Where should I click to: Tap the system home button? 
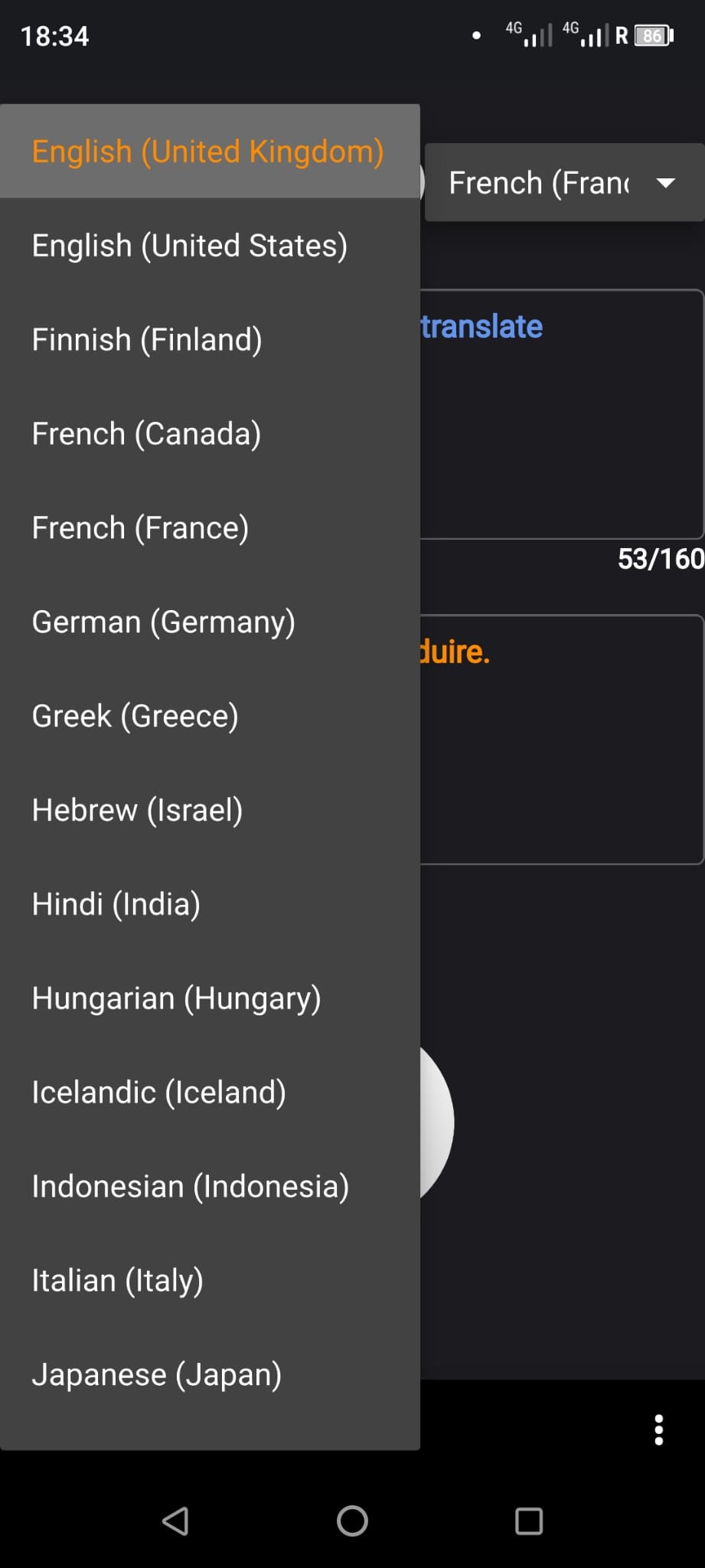pyautogui.click(x=352, y=1521)
